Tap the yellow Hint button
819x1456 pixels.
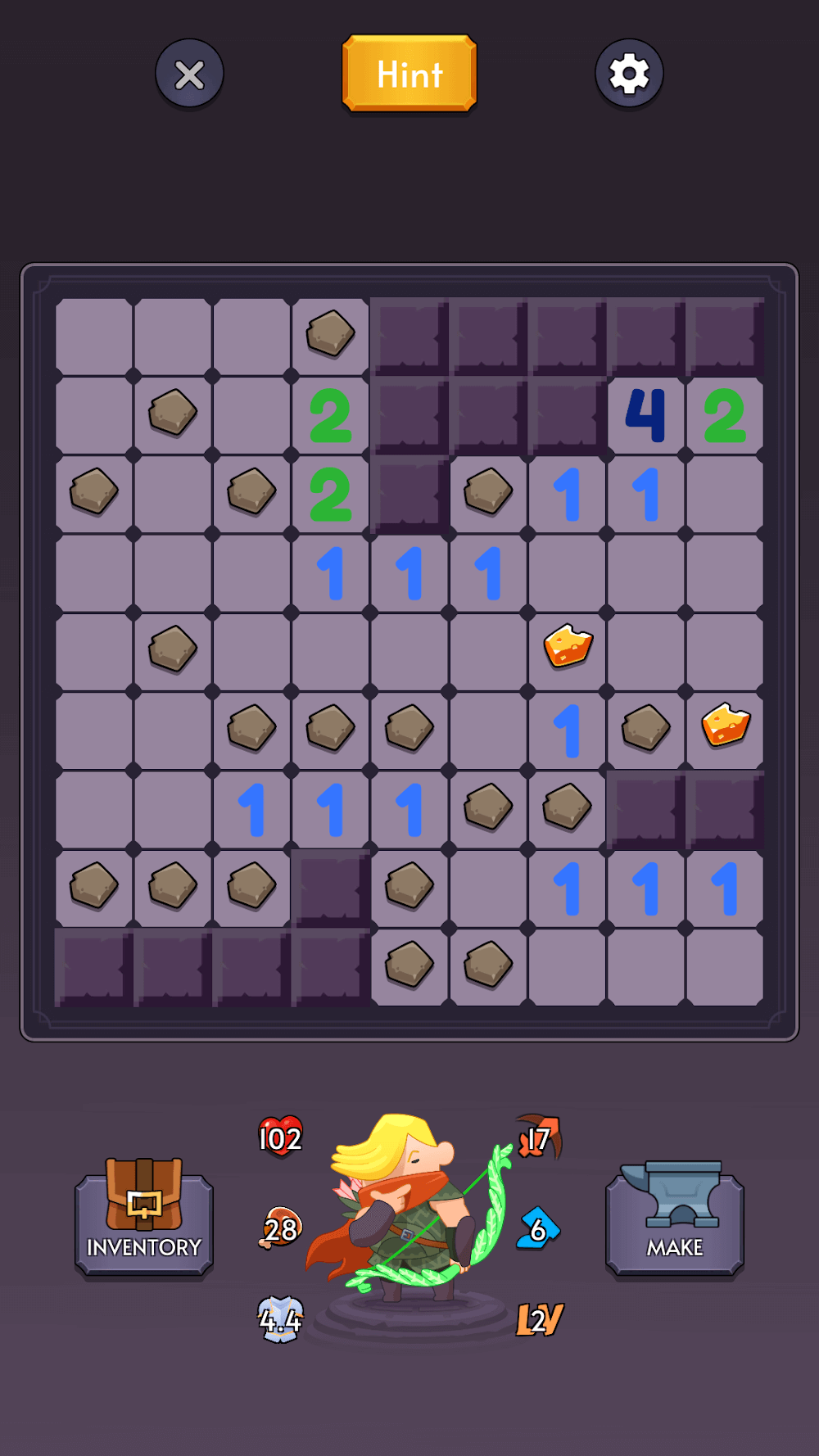(409, 75)
